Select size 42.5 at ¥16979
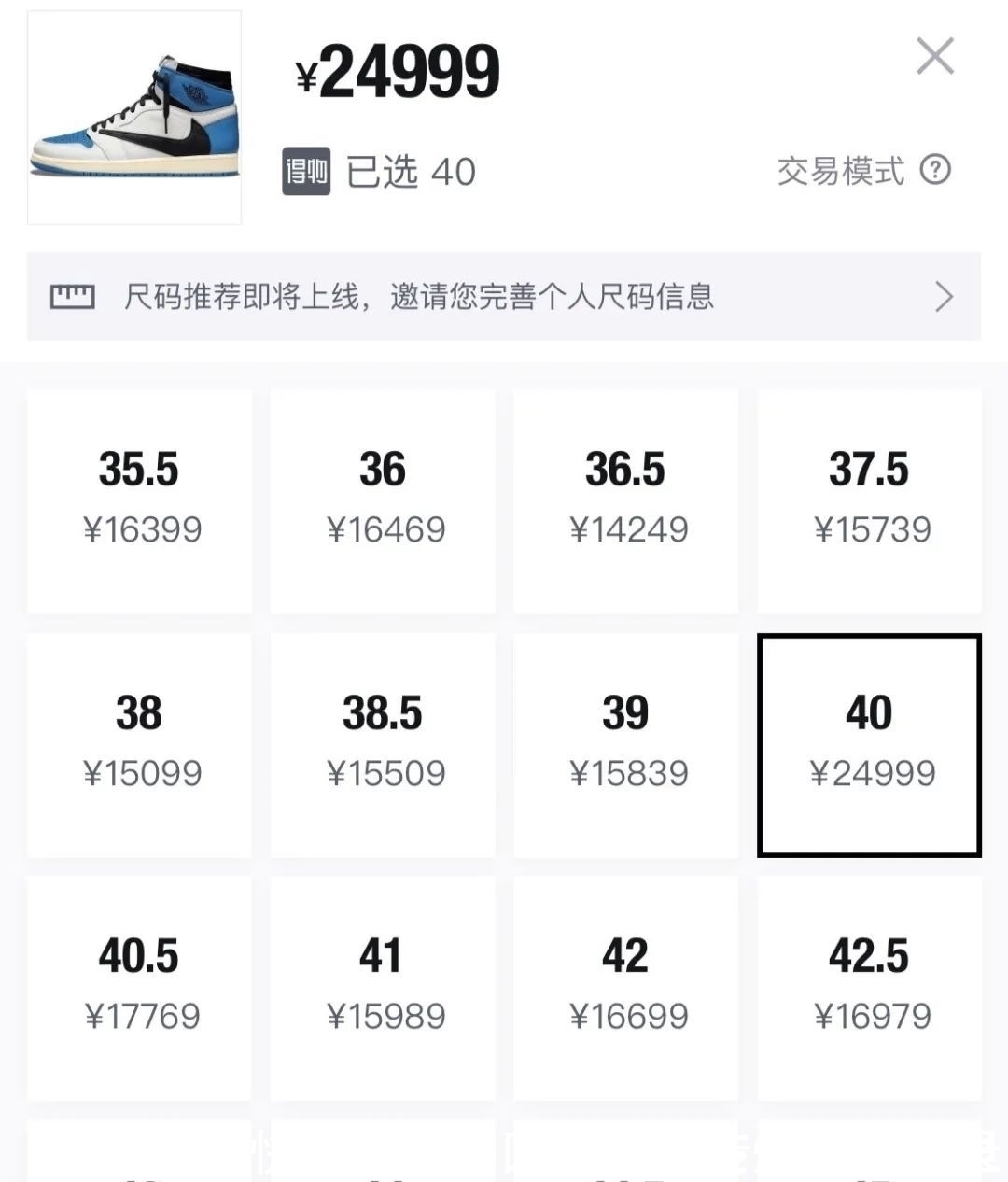This screenshot has width=1008, height=1182. coord(868,987)
